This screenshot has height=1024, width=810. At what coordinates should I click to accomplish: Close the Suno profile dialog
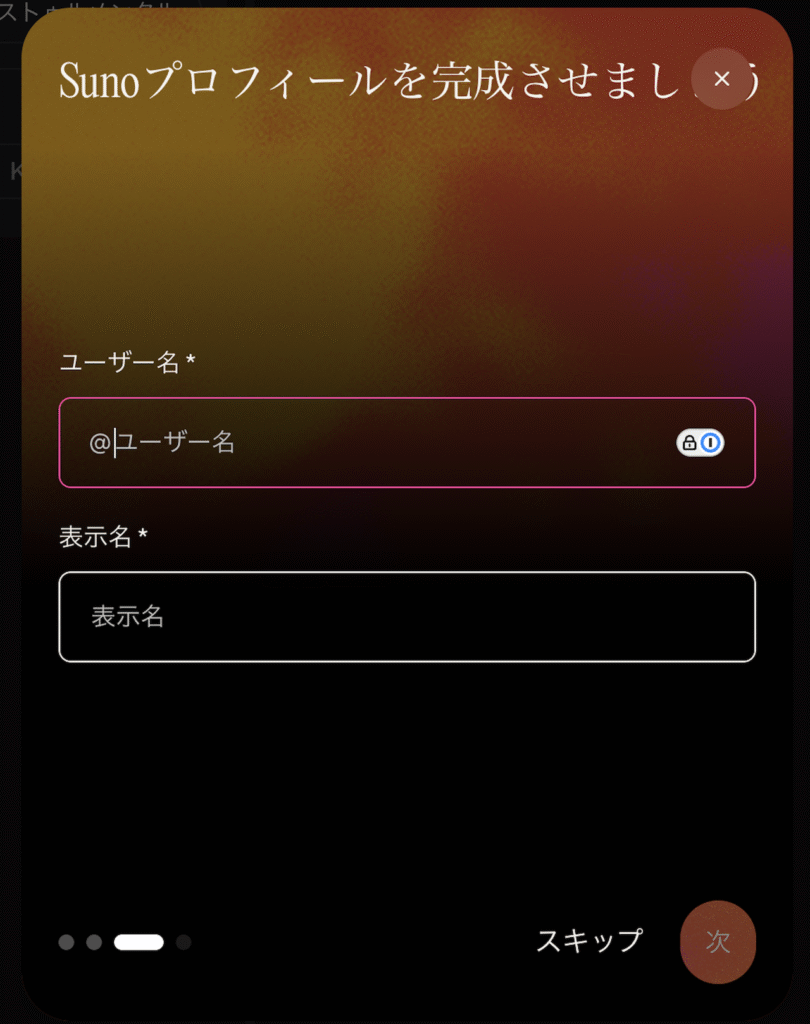click(722, 79)
